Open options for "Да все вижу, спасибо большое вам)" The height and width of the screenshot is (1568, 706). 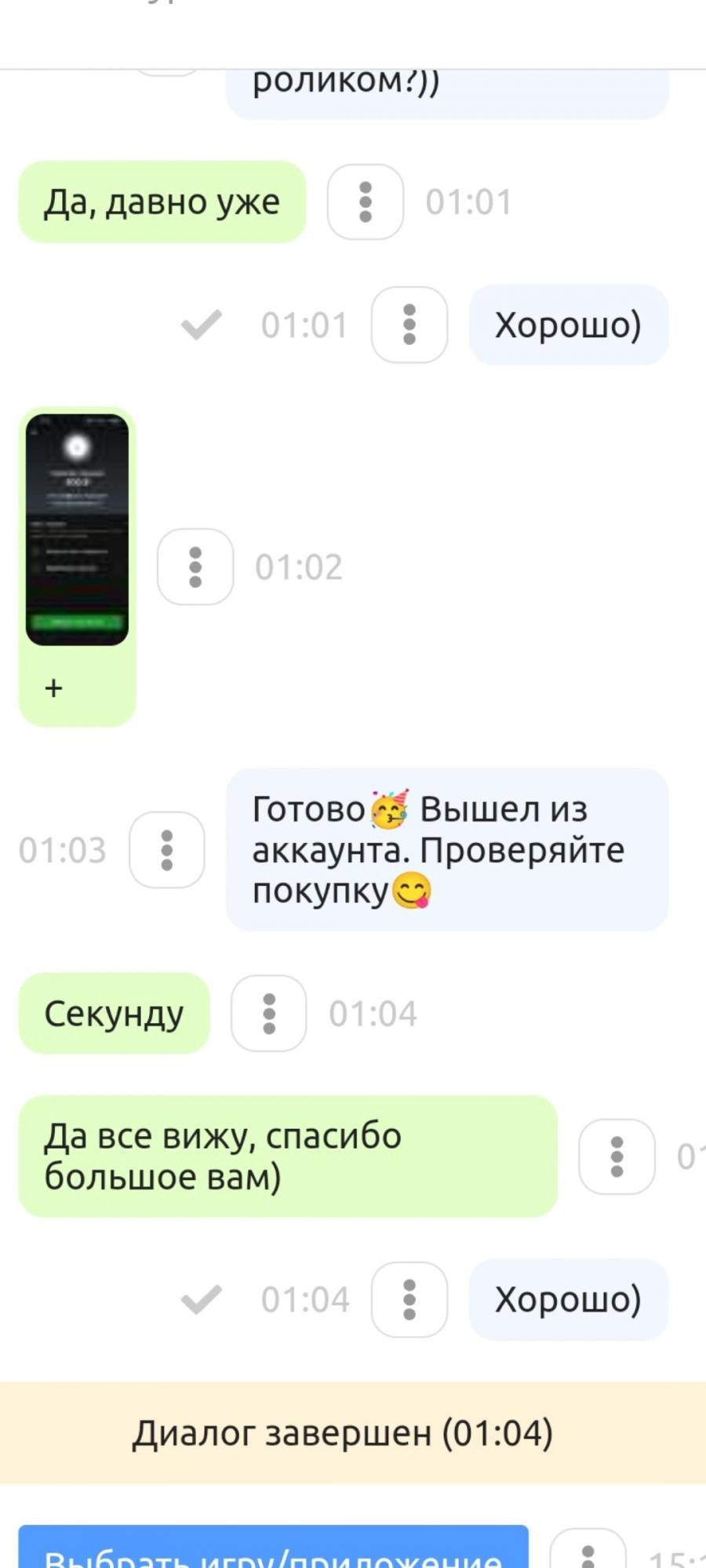pos(617,1156)
